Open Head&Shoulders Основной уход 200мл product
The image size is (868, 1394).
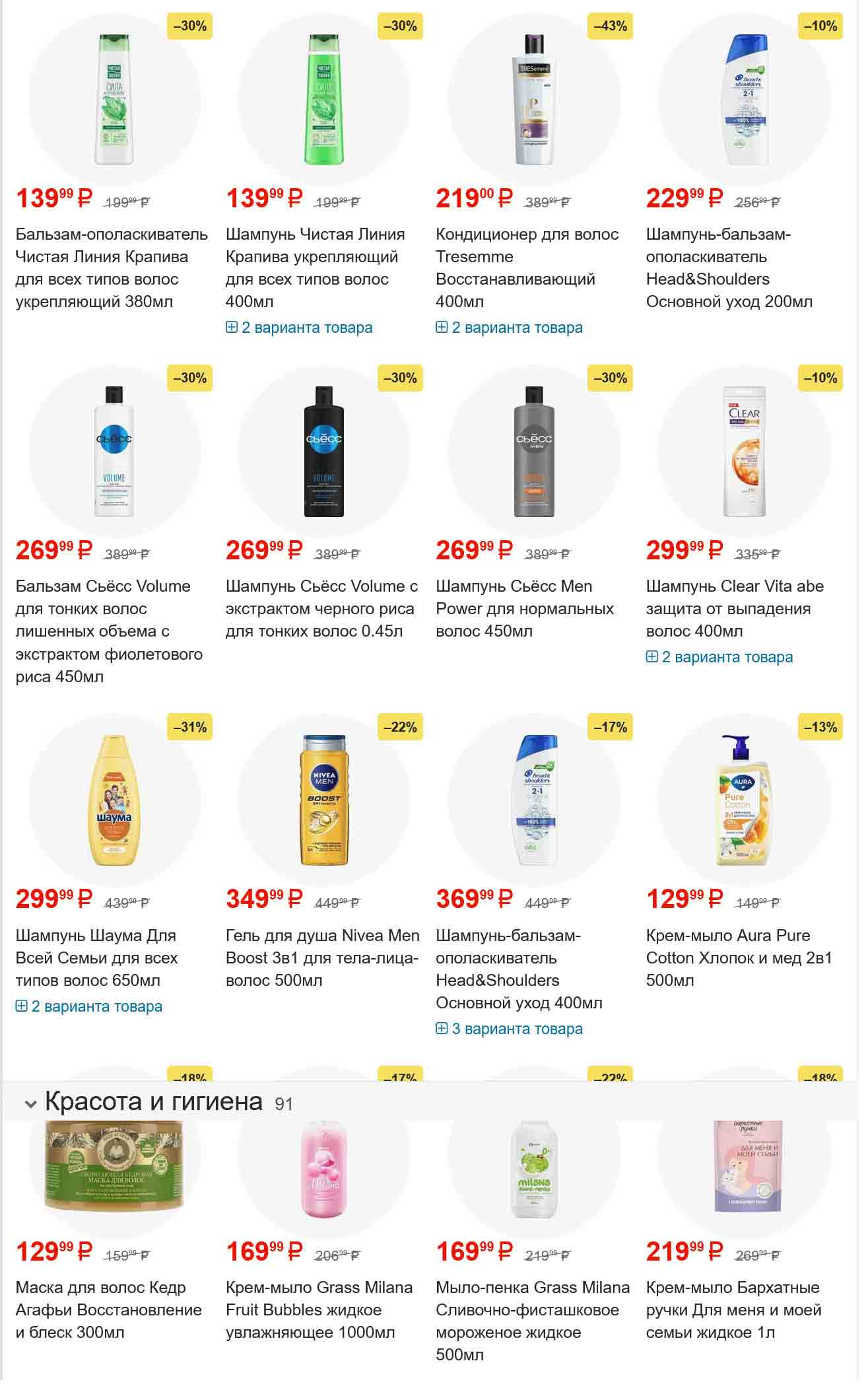pyautogui.click(x=729, y=267)
